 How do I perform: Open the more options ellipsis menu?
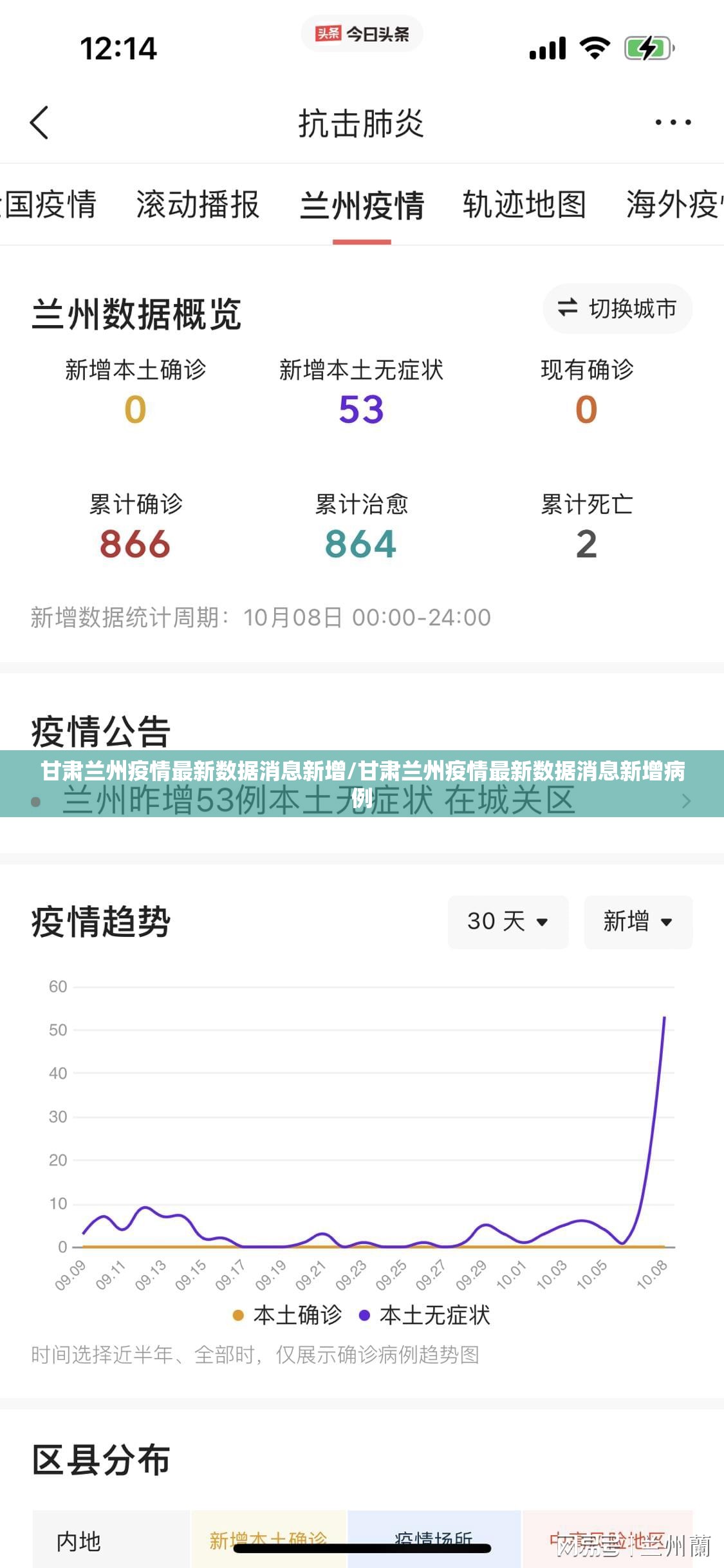tap(671, 122)
